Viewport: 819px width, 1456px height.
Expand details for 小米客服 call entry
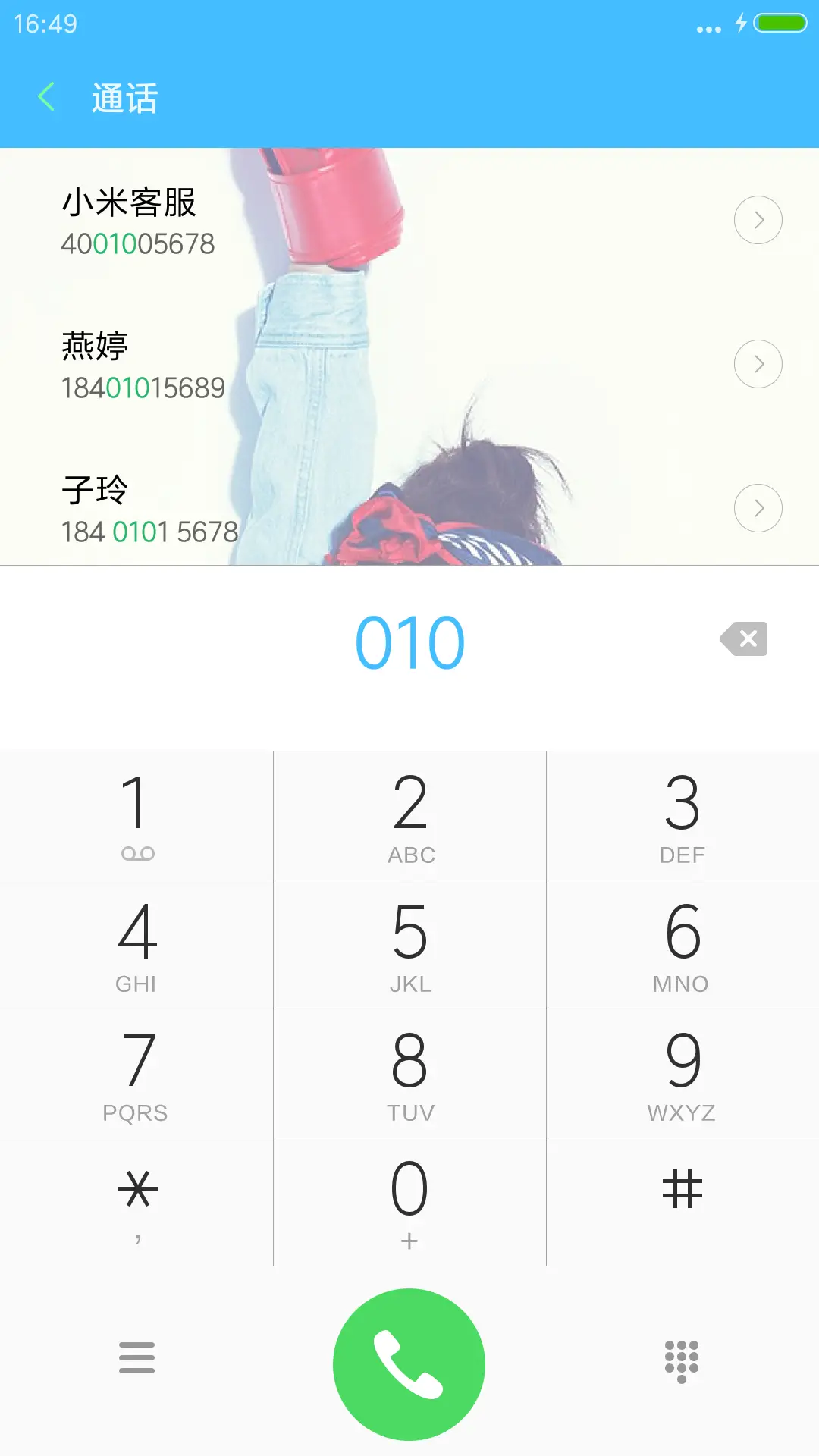[758, 219]
